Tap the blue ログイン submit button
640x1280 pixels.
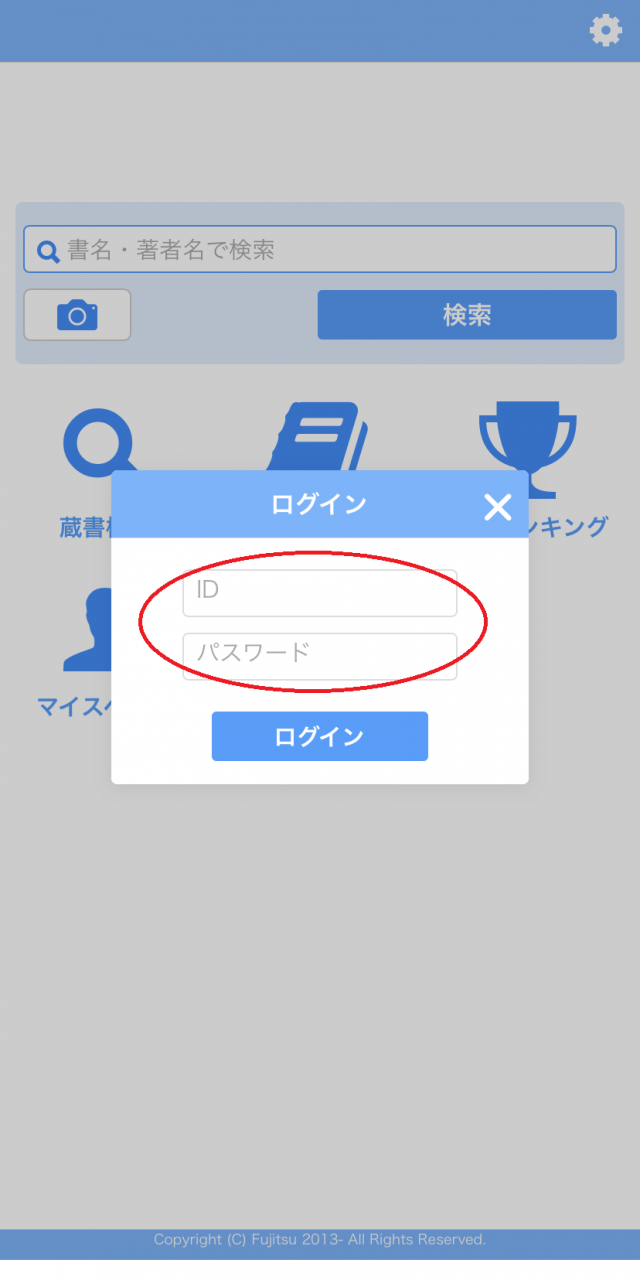(319, 736)
